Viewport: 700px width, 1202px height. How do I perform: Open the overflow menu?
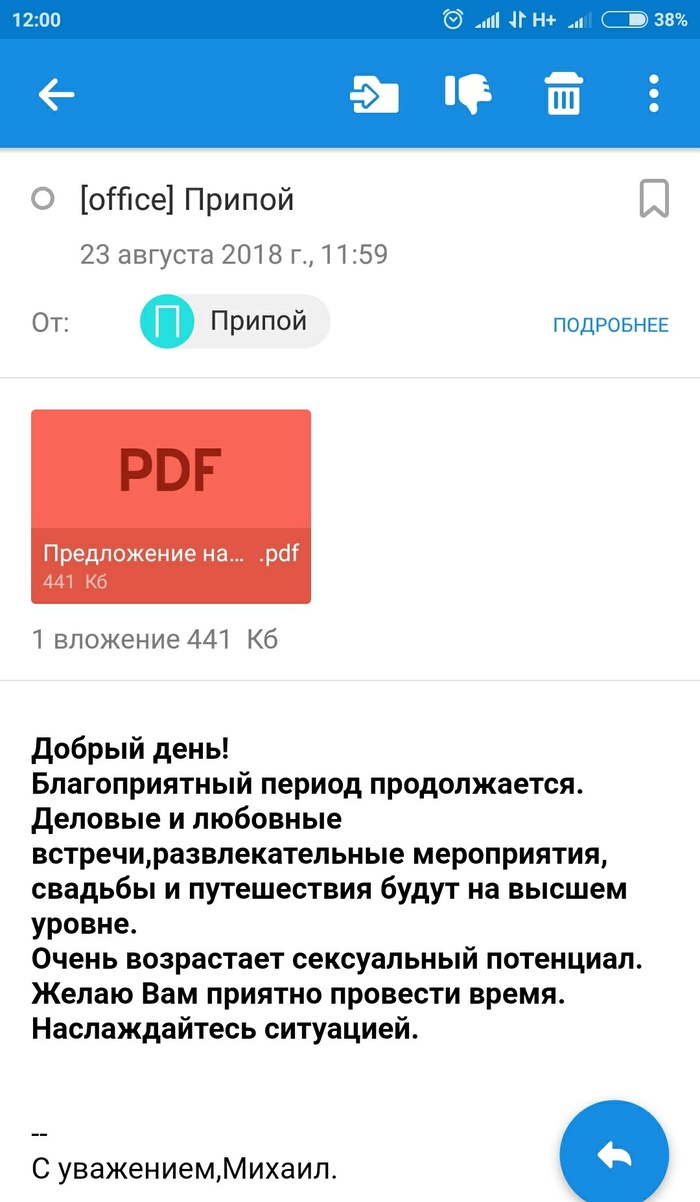pyautogui.click(x=654, y=94)
